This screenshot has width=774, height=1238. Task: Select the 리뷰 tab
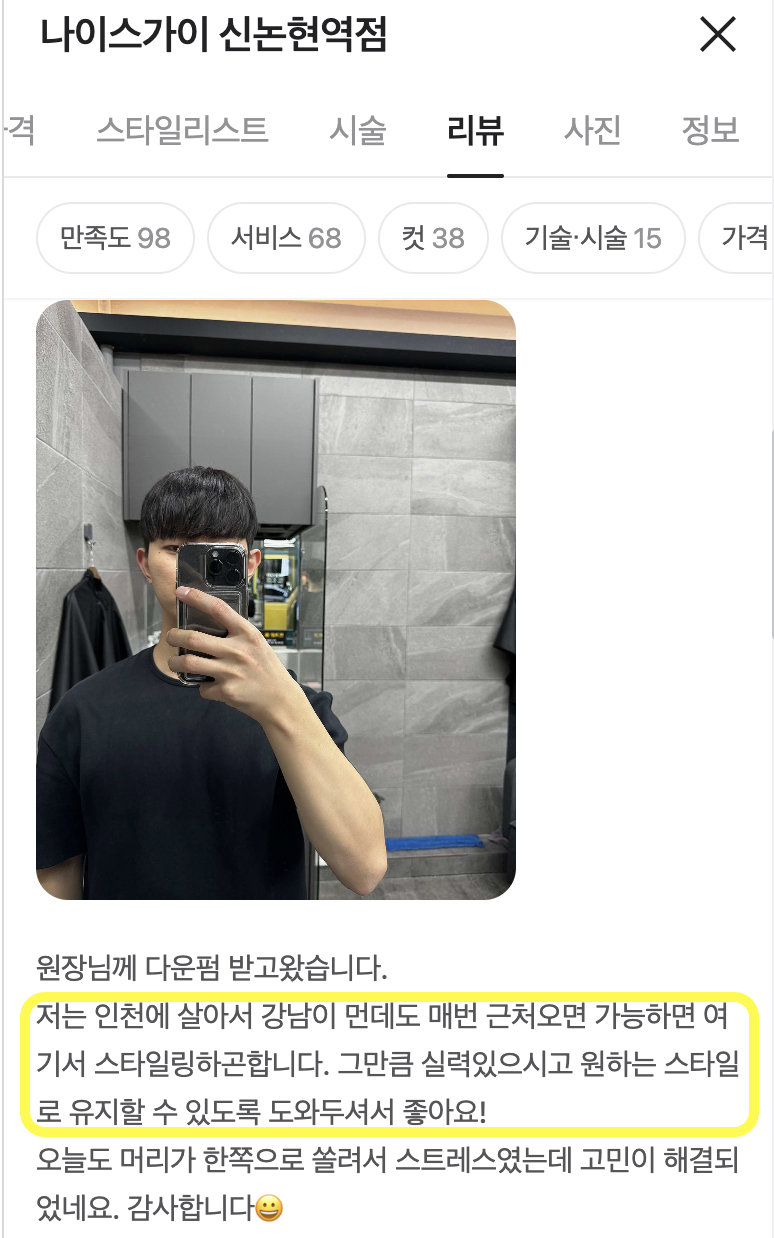475,130
